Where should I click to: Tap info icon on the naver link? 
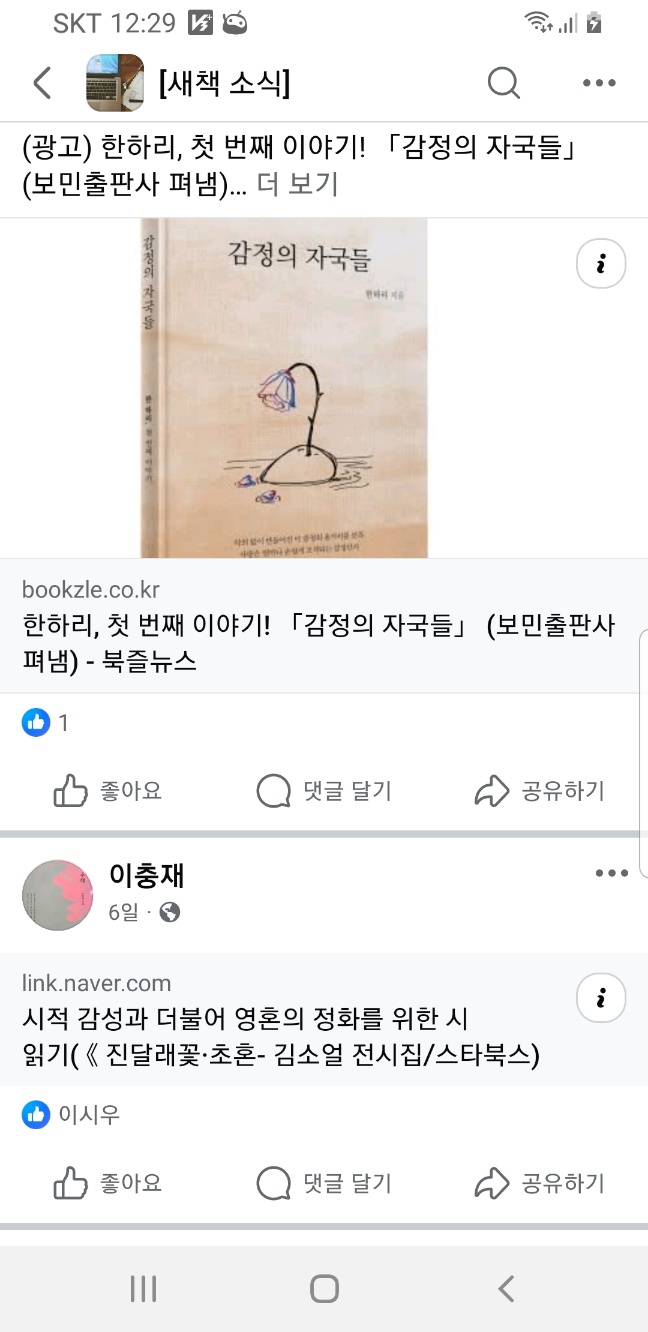pyautogui.click(x=601, y=998)
